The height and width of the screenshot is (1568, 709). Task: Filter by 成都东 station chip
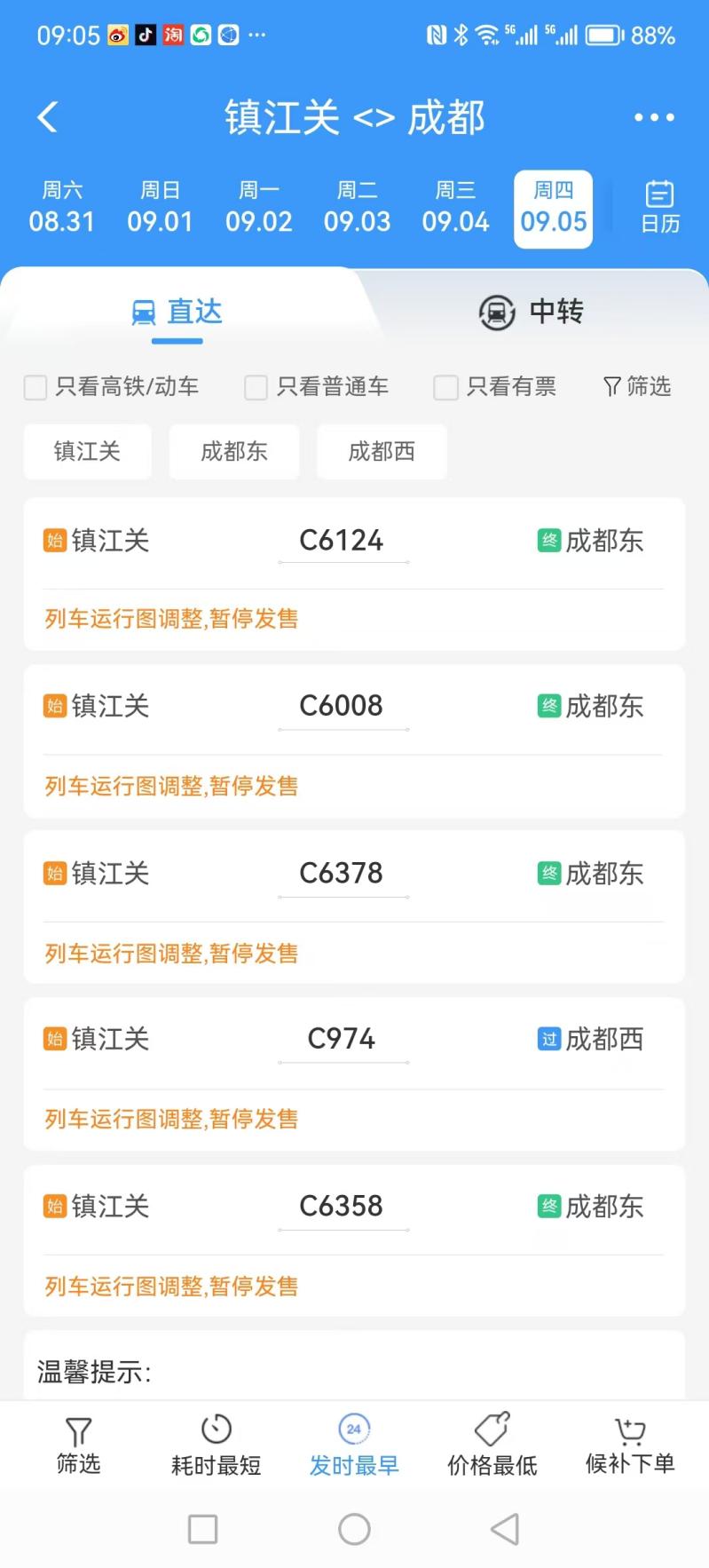tap(234, 451)
